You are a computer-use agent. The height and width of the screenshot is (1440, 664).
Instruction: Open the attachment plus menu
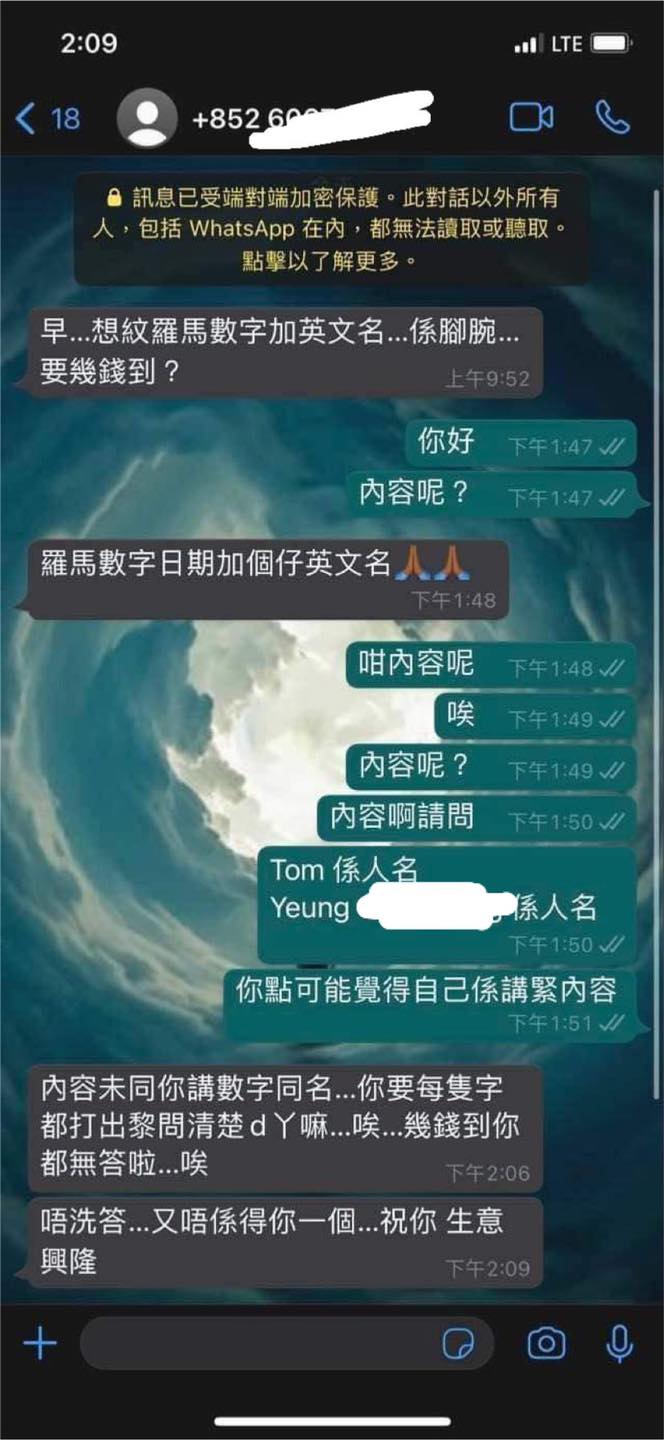(40, 1343)
